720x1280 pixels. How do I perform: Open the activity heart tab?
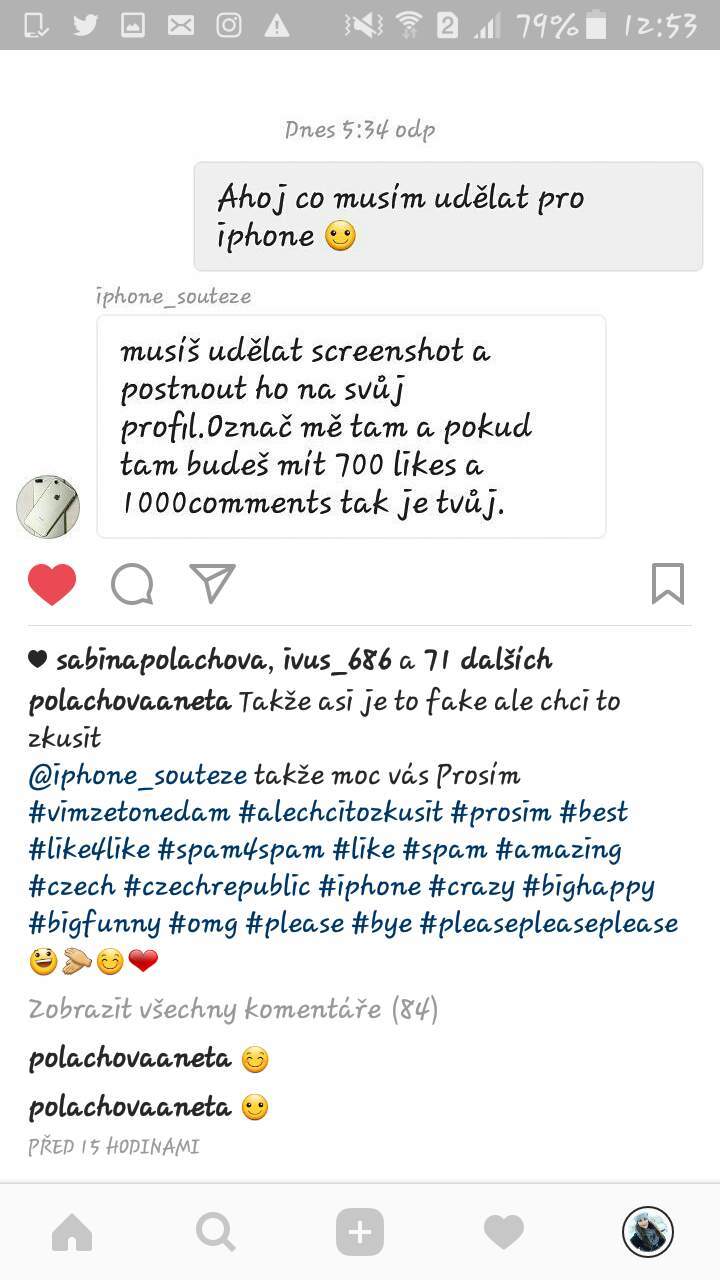click(504, 1233)
